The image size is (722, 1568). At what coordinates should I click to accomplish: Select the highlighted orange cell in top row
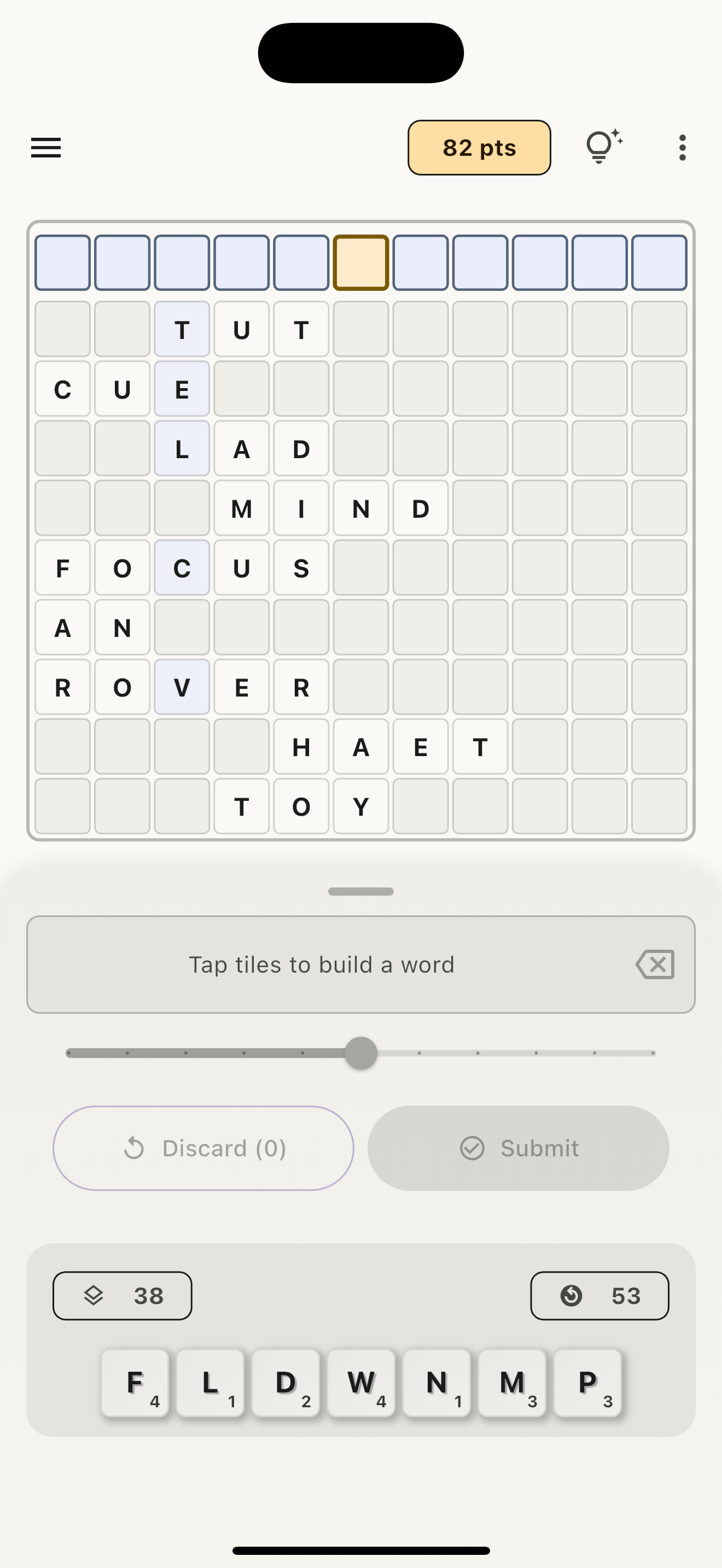click(x=360, y=262)
